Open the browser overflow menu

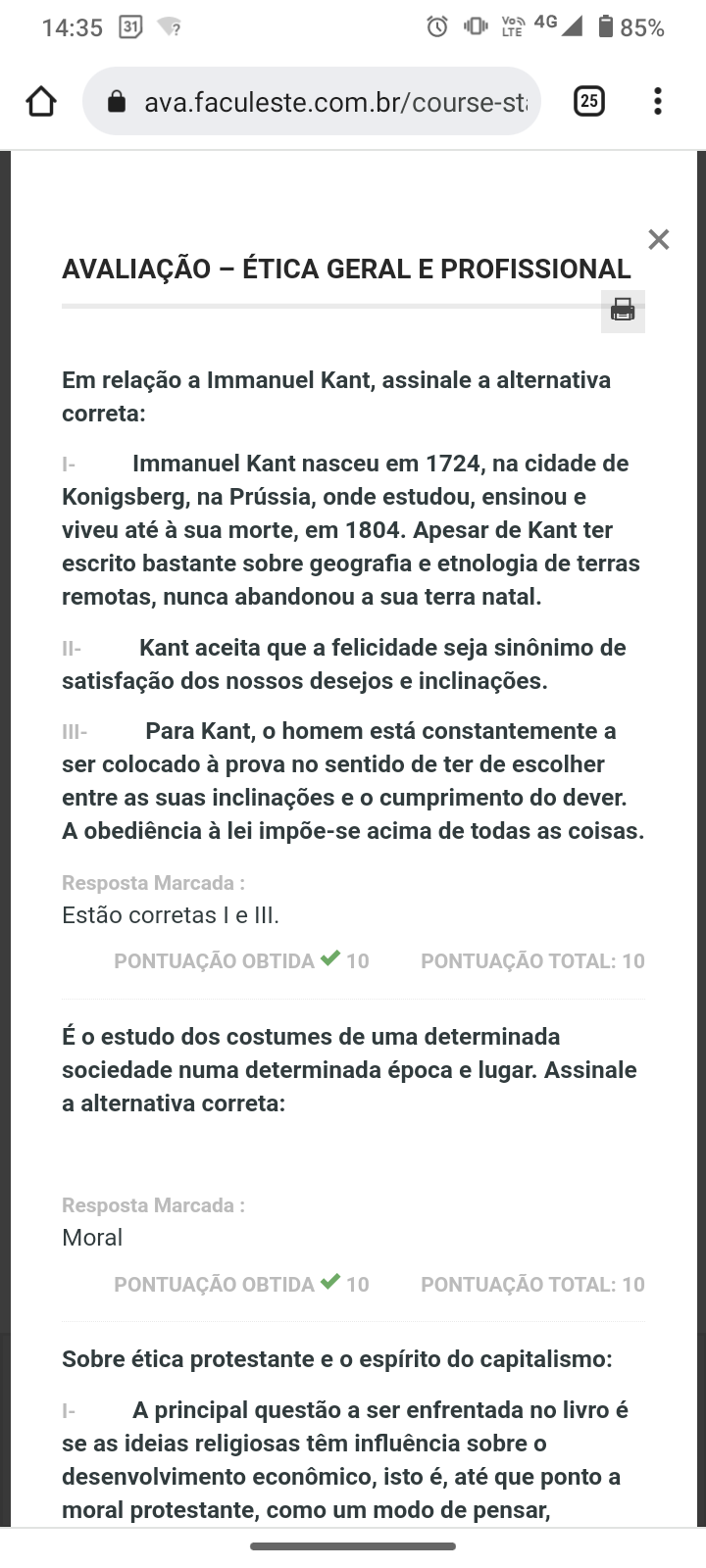click(x=658, y=101)
